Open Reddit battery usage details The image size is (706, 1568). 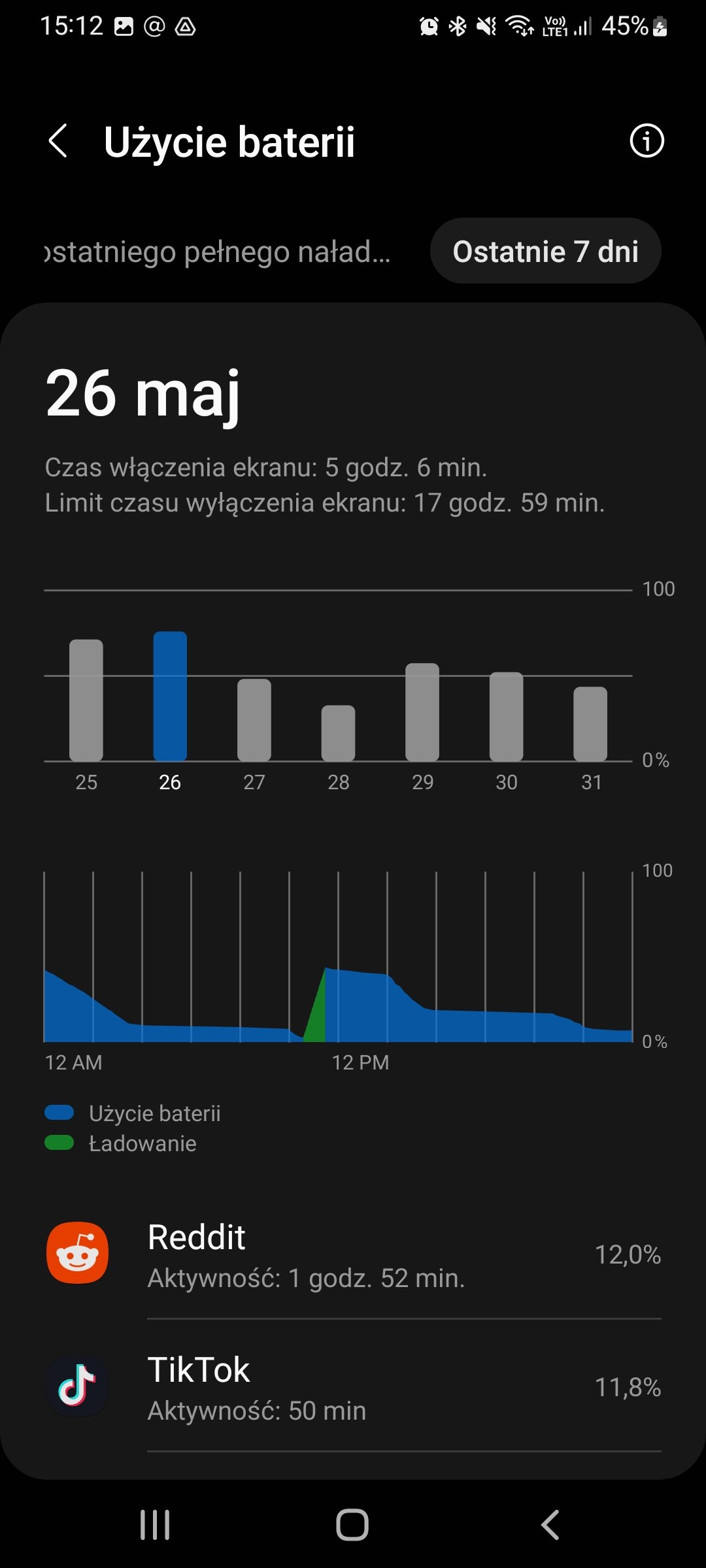[353, 1254]
